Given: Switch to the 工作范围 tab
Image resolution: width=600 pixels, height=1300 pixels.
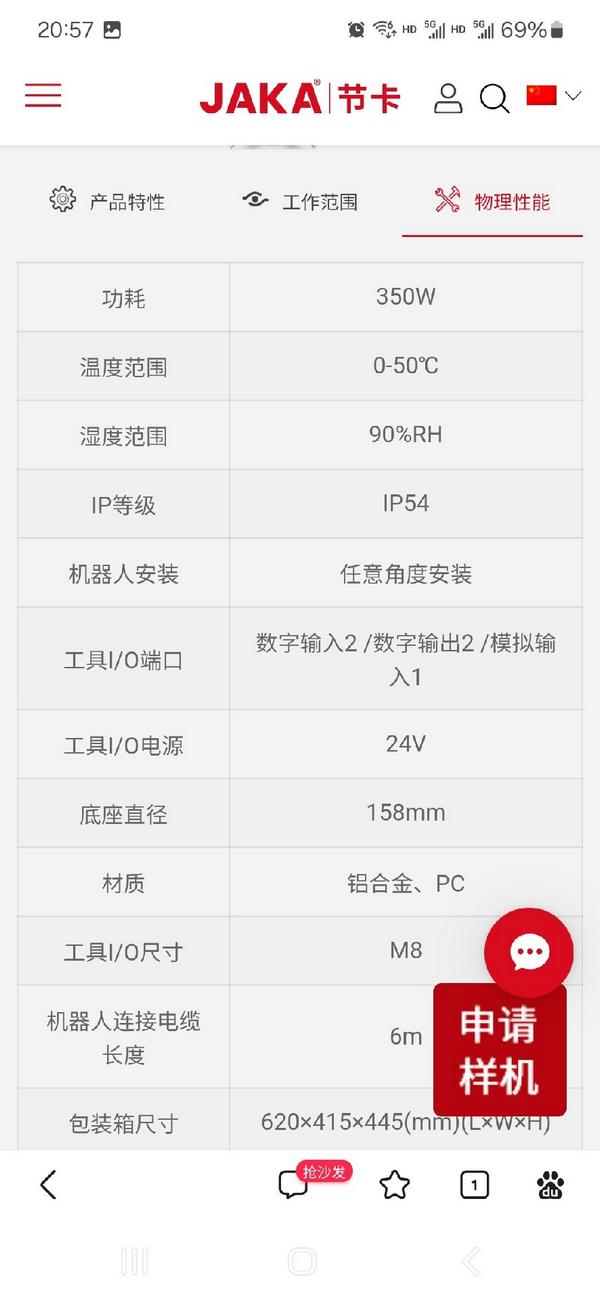Looking at the screenshot, I should [x=300, y=201].
